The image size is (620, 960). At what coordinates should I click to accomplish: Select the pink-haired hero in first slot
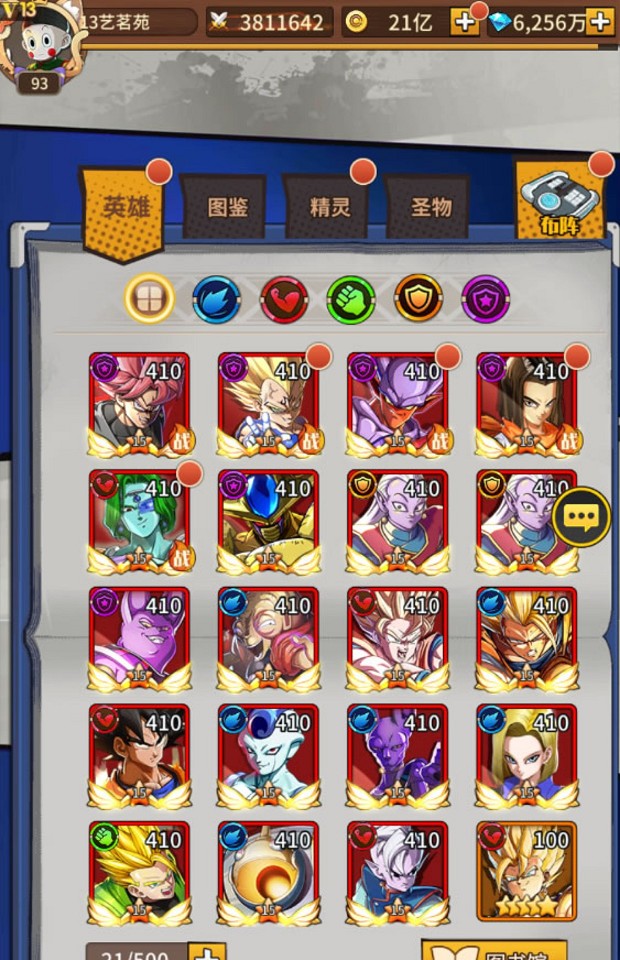point(139,403)
